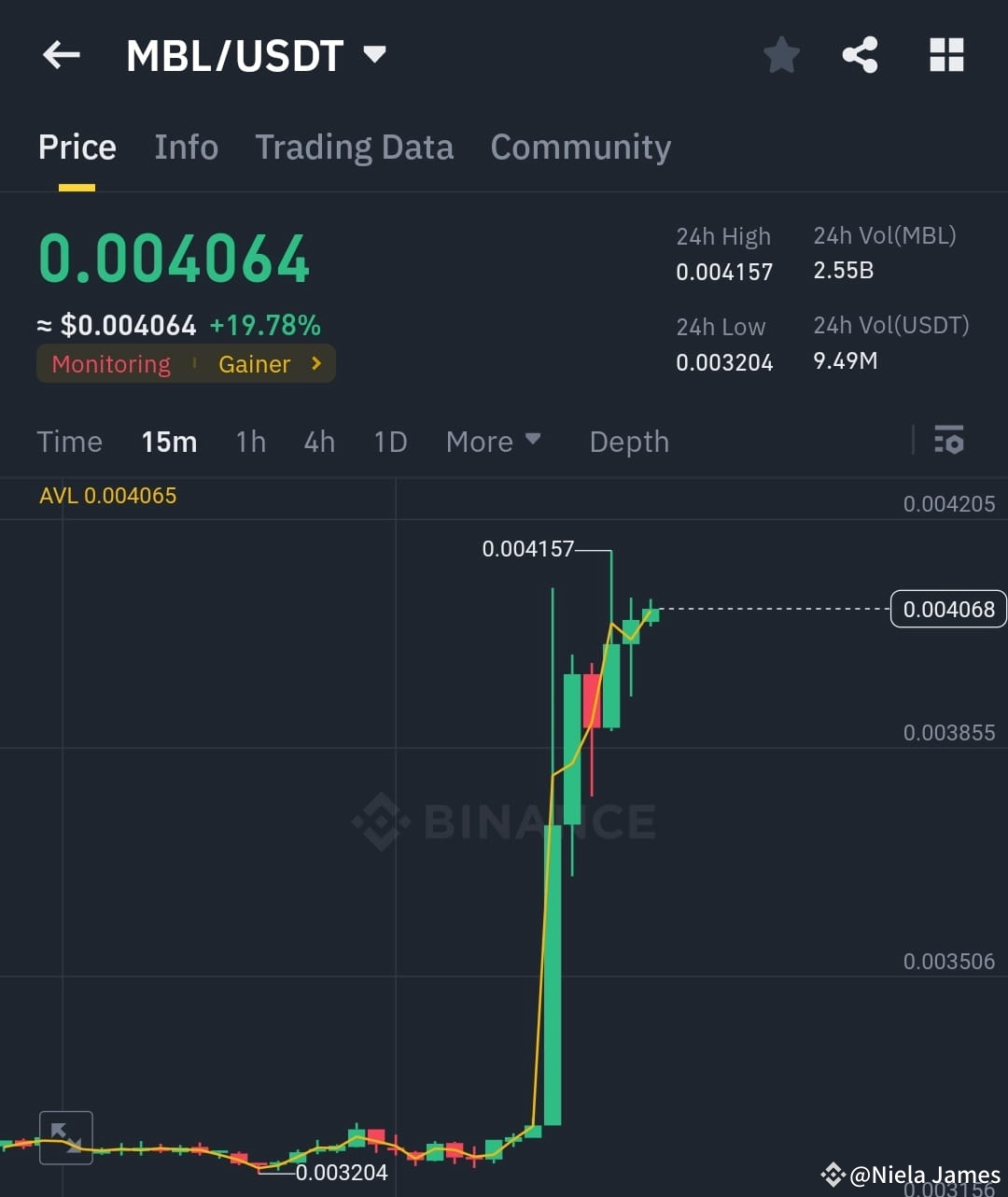Image resolution: width=1008 pixels, height=1197 pixels.
Task: Expand the chart with the fullscreen arrow icon
Action: (66, 1137)
